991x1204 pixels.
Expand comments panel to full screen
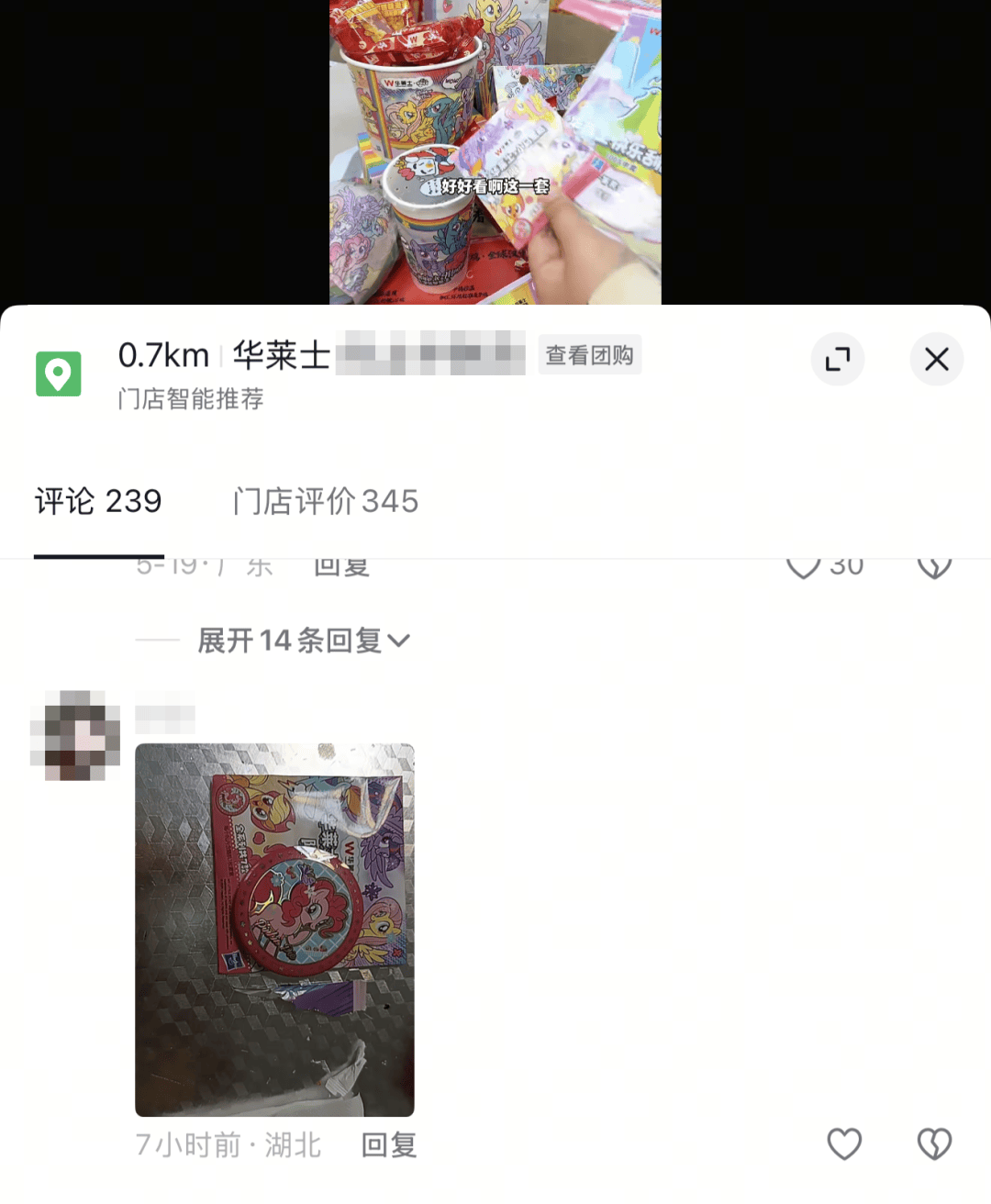[837, 359]
